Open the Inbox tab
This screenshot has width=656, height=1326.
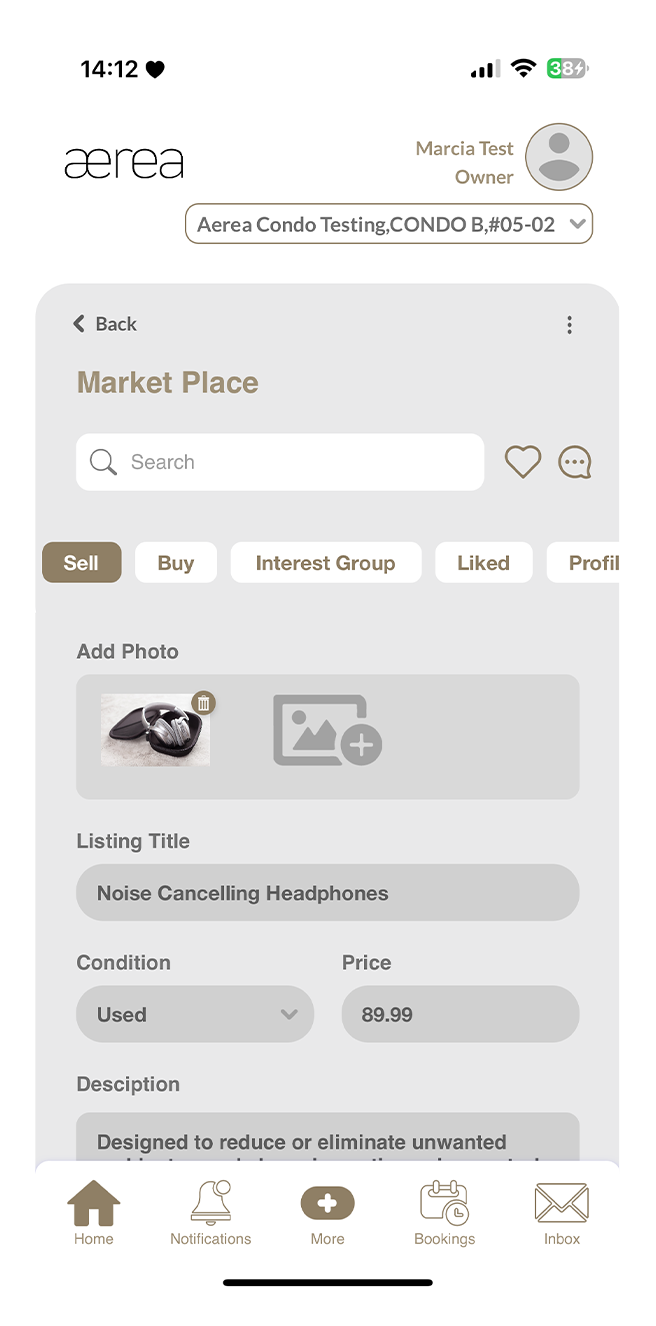pos(561,1213)
